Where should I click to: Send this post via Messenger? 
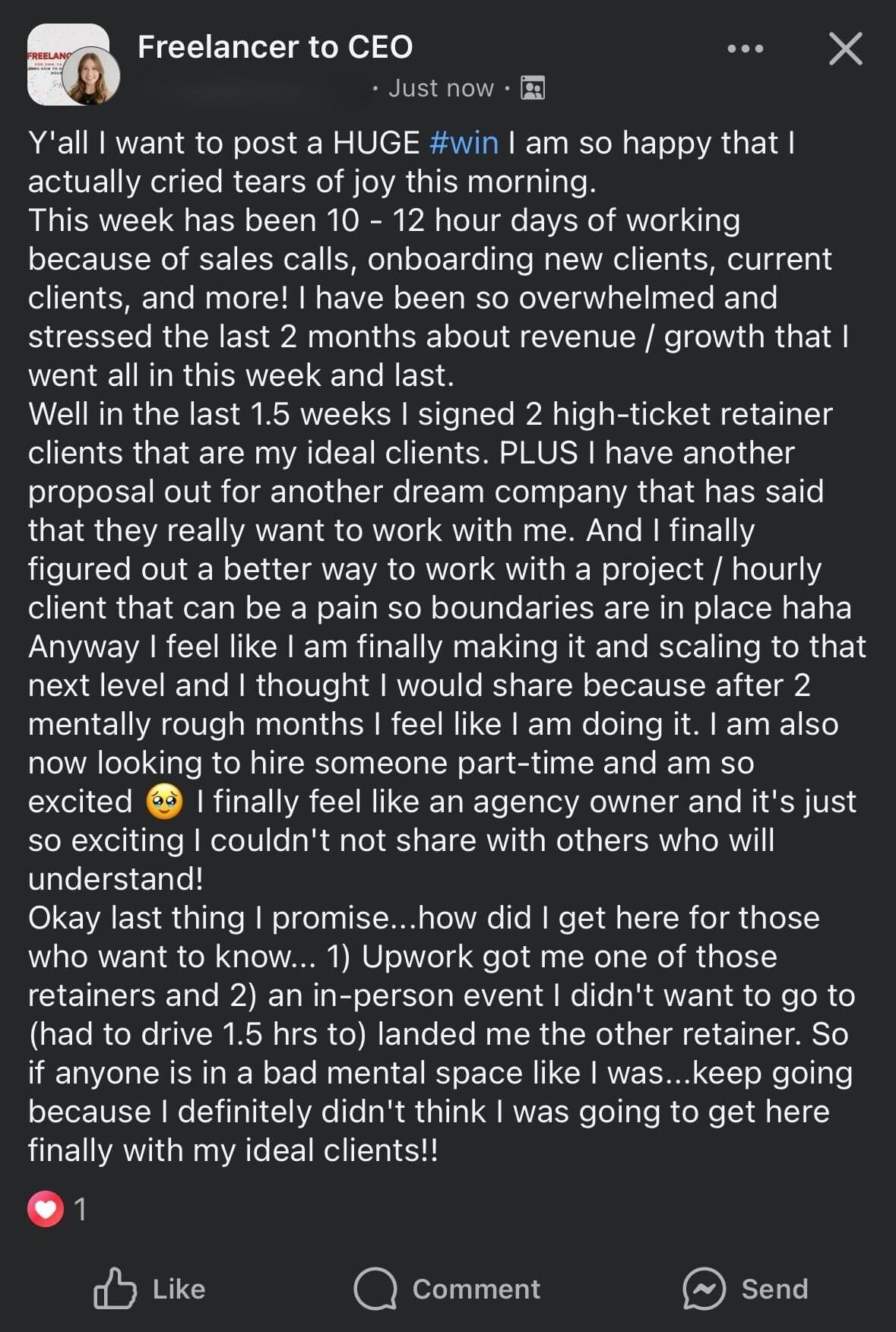click(x=745, y=1289)
